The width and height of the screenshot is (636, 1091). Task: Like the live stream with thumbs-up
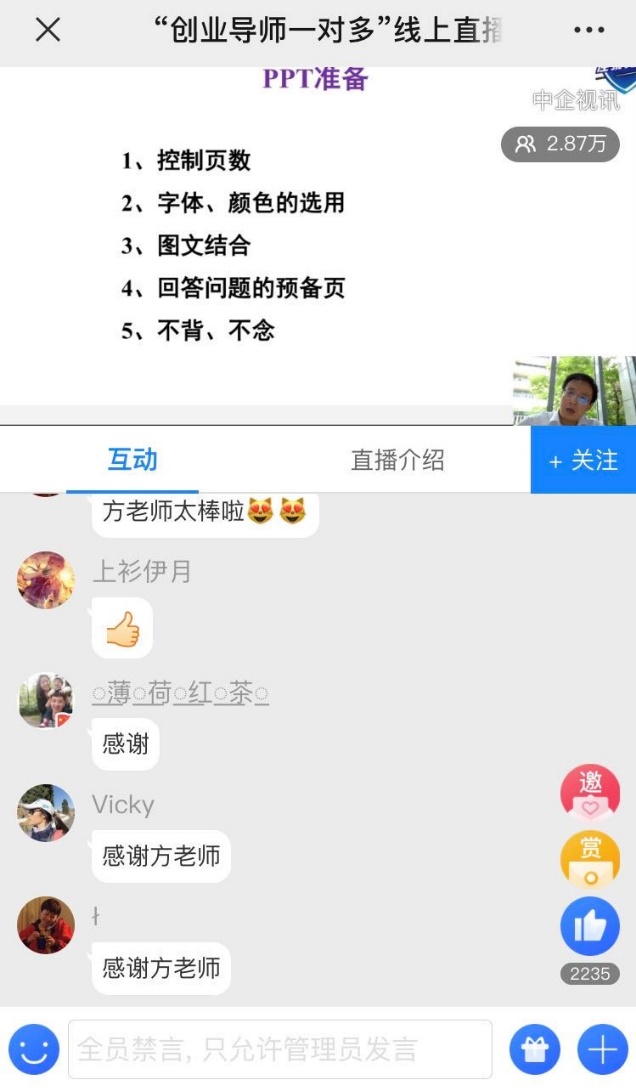pos(590,927)
